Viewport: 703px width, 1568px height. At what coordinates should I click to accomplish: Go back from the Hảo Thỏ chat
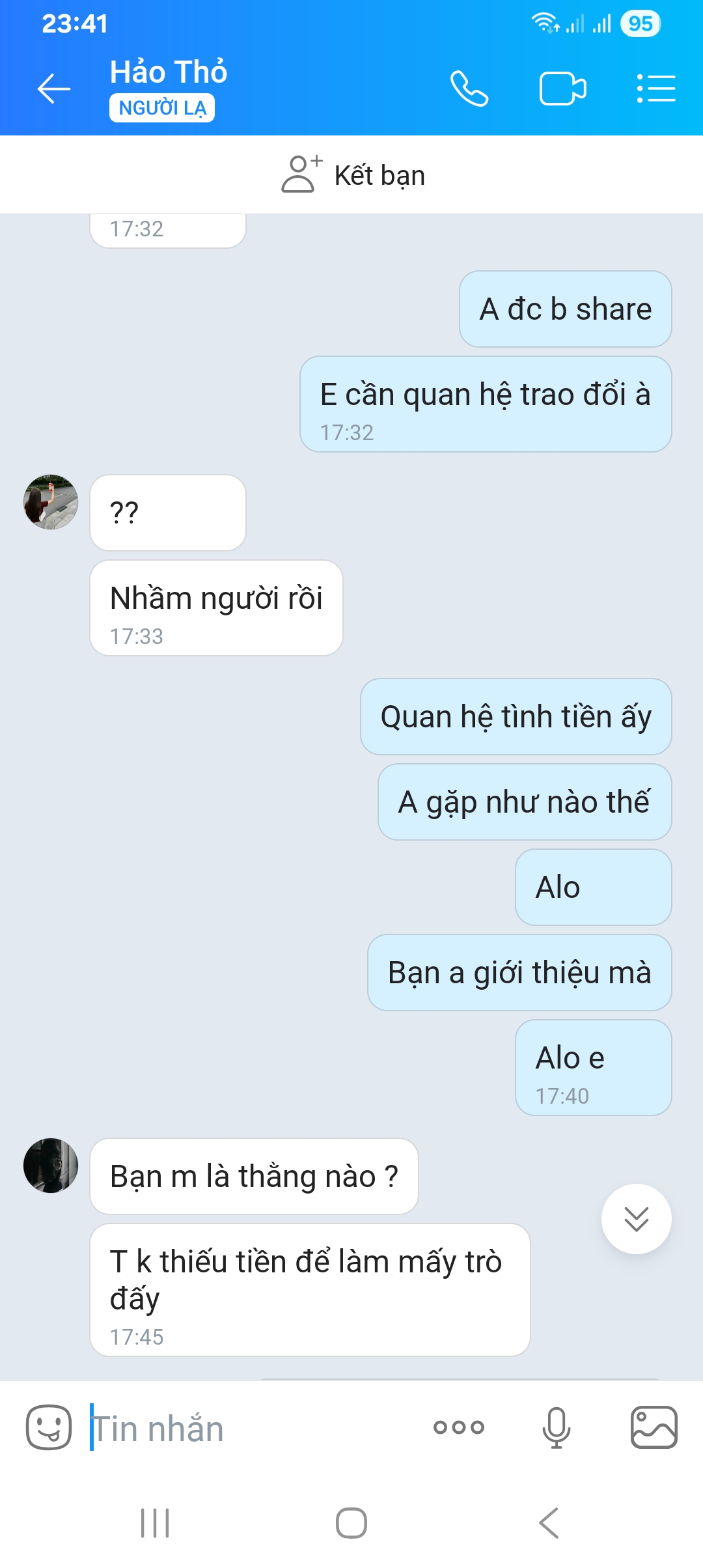54,89
